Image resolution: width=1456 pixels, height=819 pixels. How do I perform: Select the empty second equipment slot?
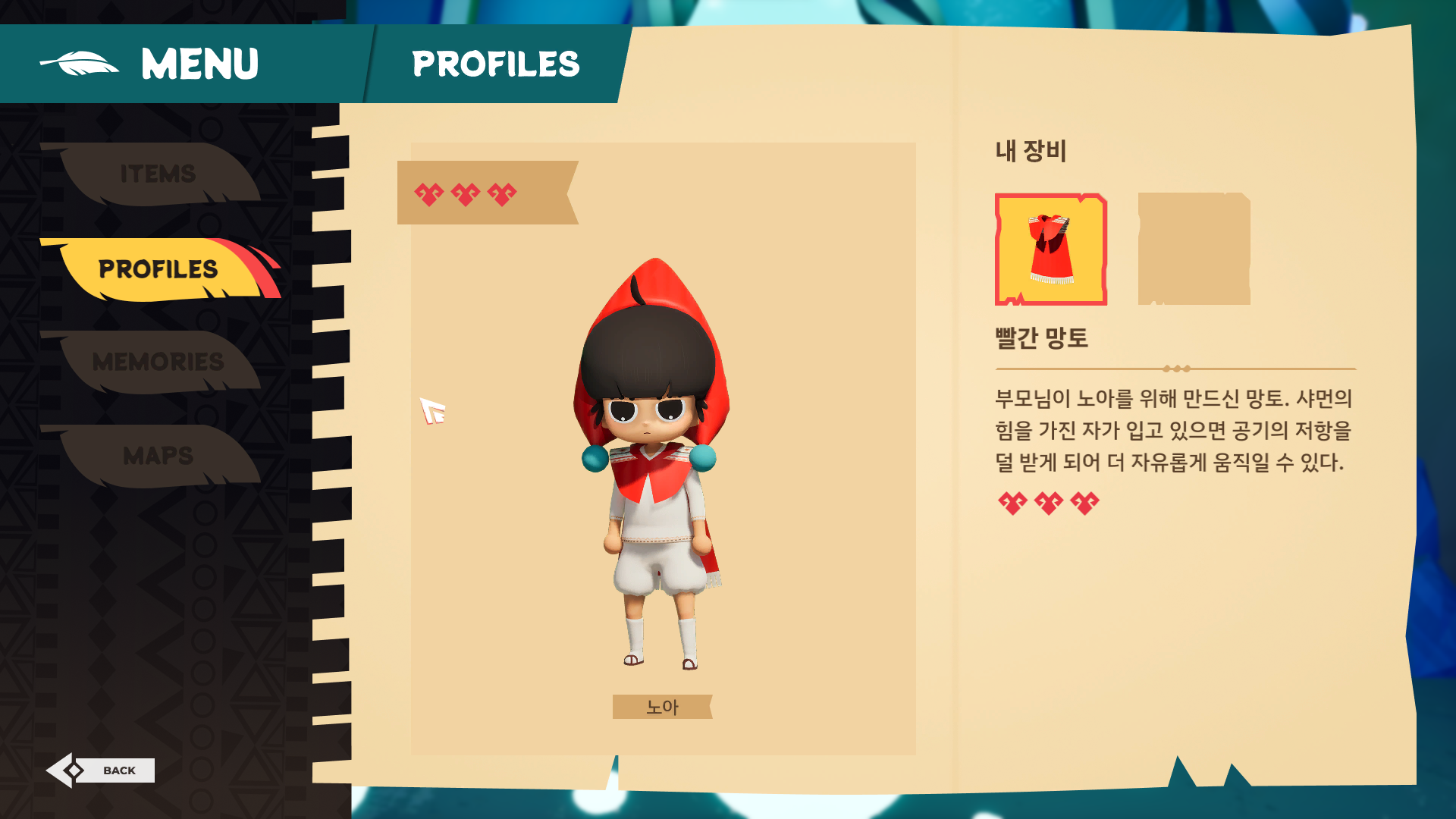pos(1194,249)
